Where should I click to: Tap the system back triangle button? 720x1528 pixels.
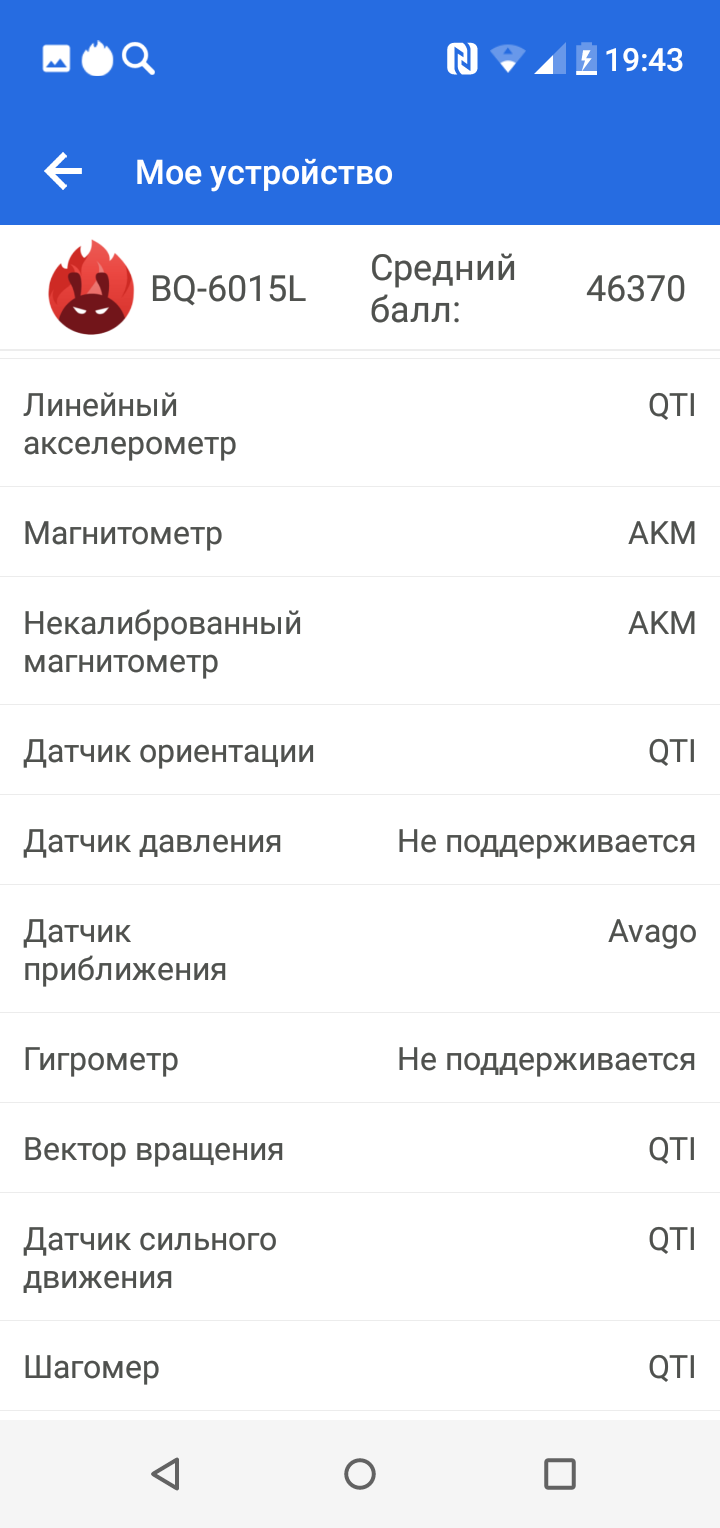pos(165,1473)
